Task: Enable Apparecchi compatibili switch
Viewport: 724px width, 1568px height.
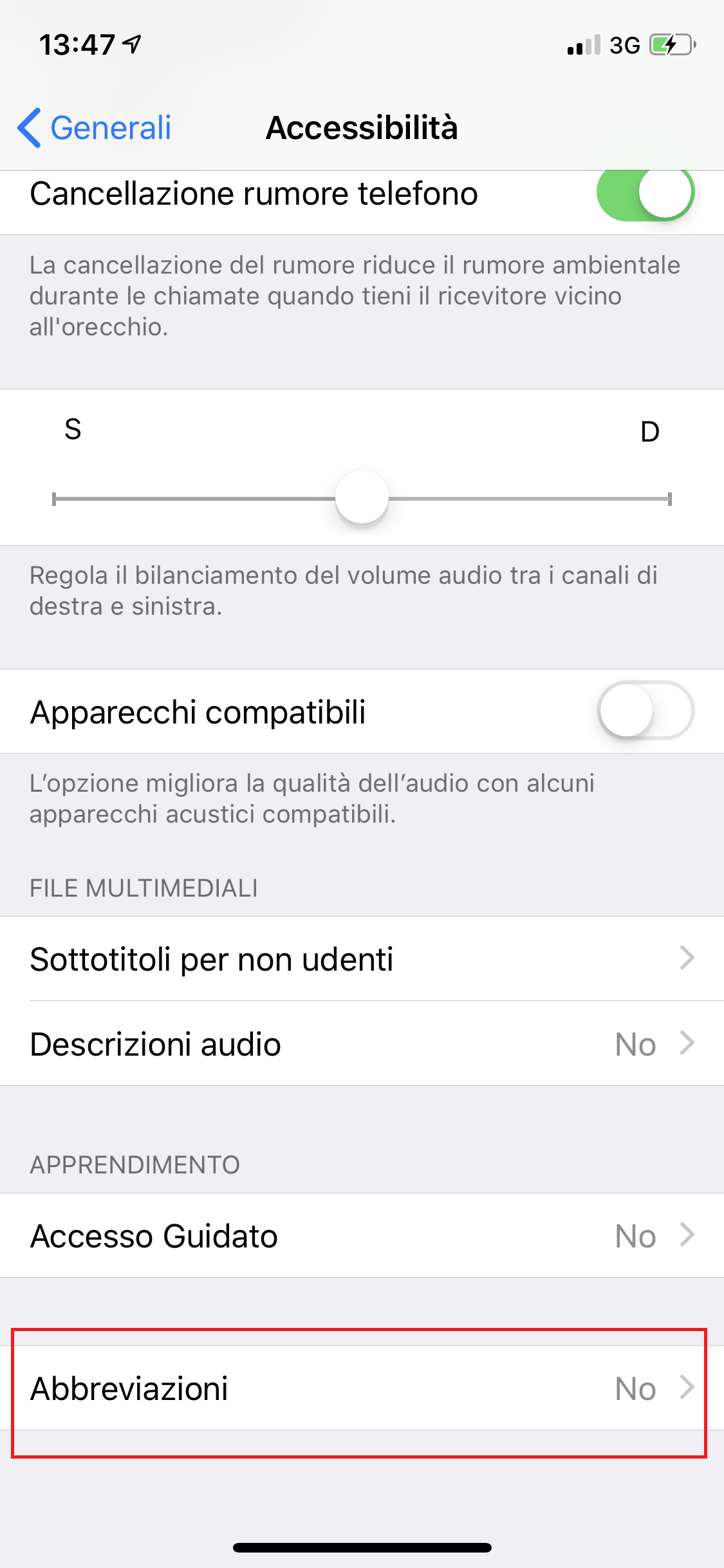Action: click(645, 711)
